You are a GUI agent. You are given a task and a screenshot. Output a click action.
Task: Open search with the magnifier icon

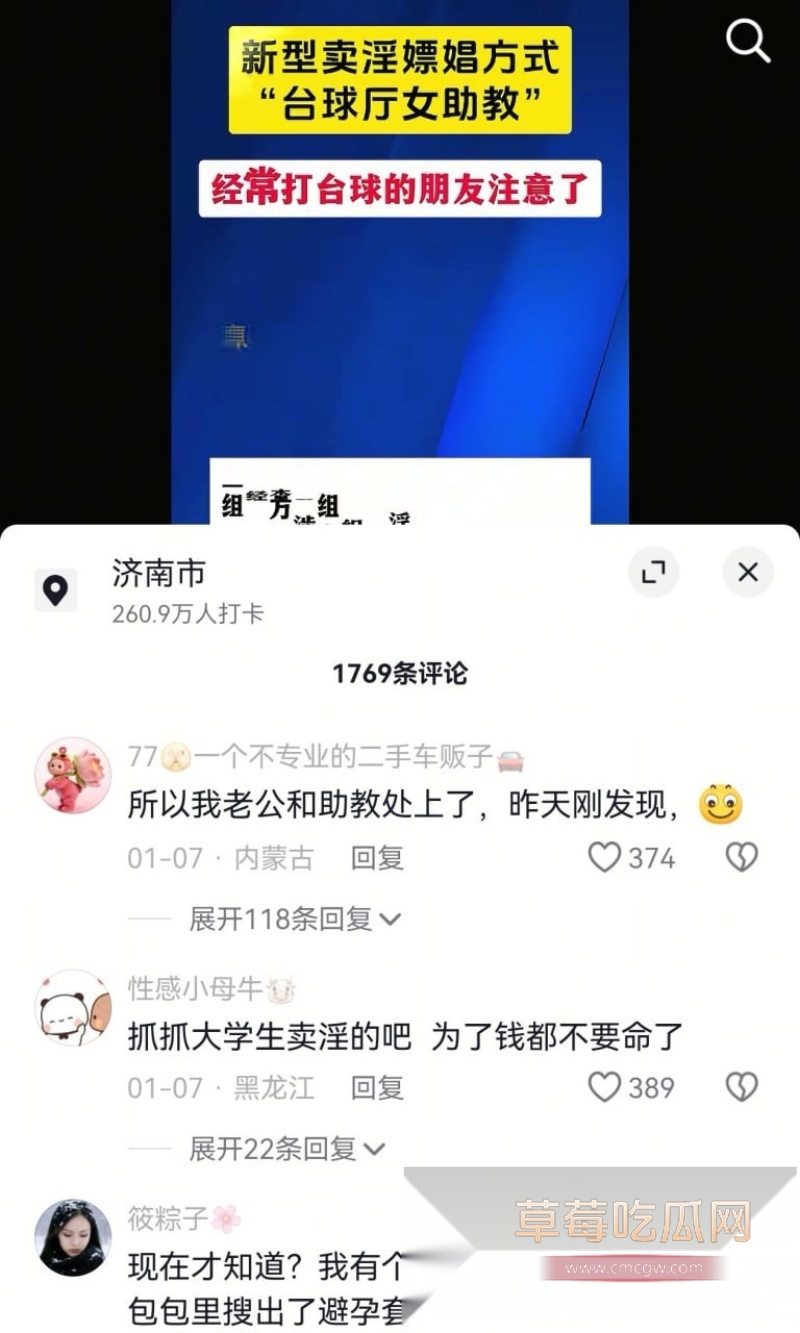pyautogui.click(x=747, y=42)
